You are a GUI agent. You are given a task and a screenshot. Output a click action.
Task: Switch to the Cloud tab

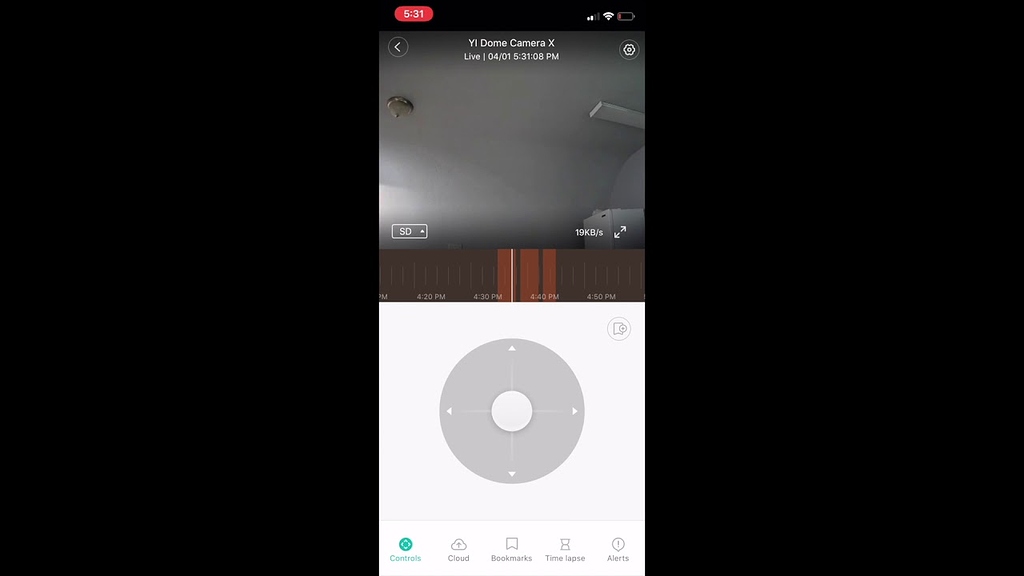tap(458, 549)
